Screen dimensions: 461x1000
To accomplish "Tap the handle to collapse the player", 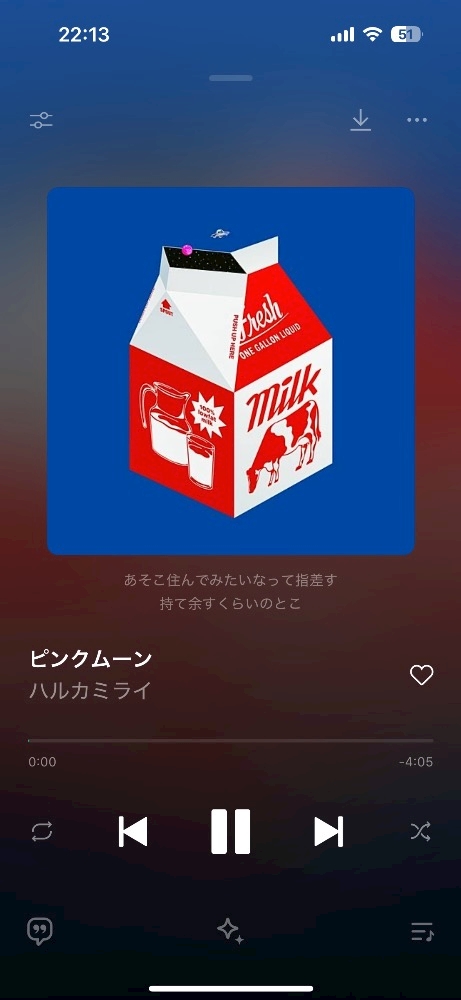I will pyautogui.click(x=231, y=78).
